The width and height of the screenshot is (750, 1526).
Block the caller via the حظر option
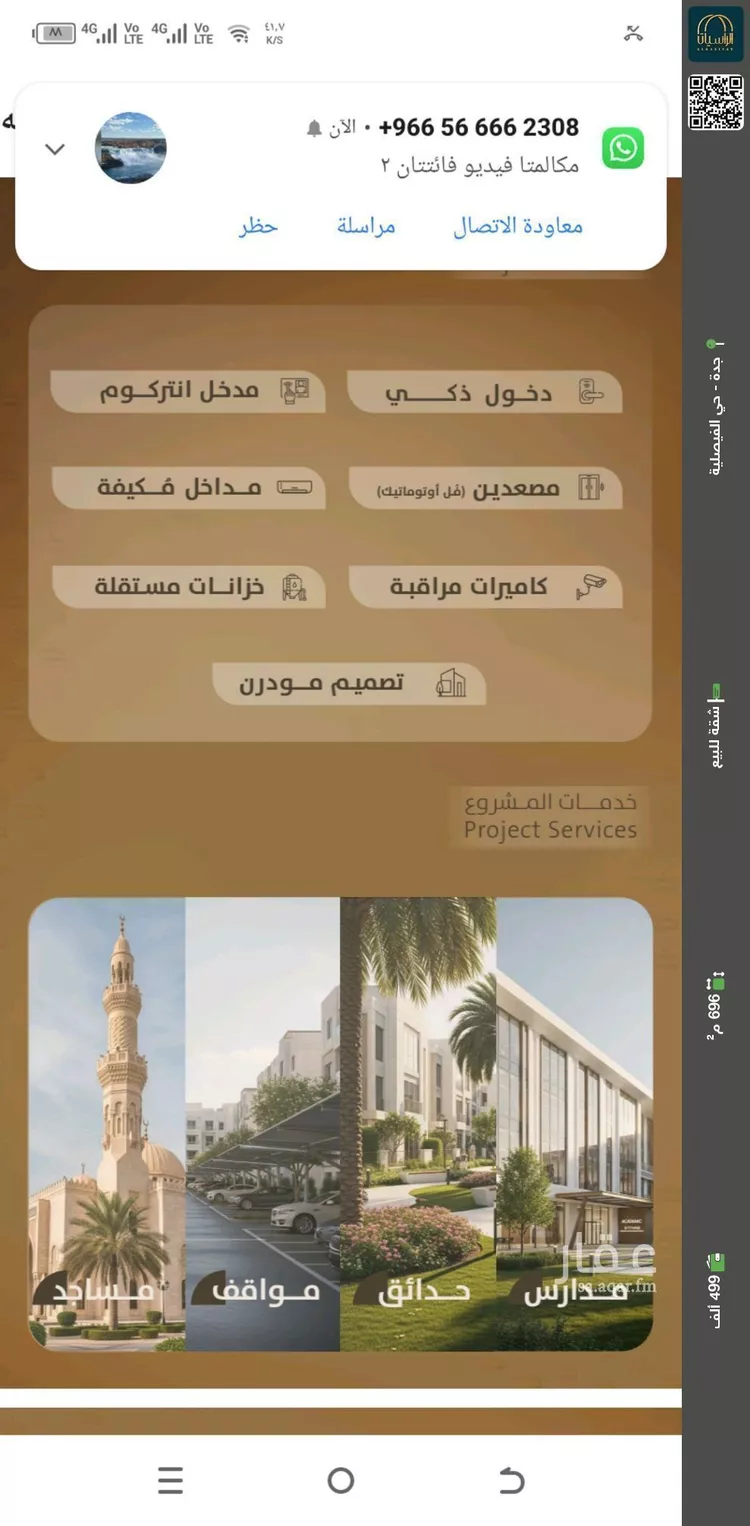pyautogui.click(x=257, y=225)
